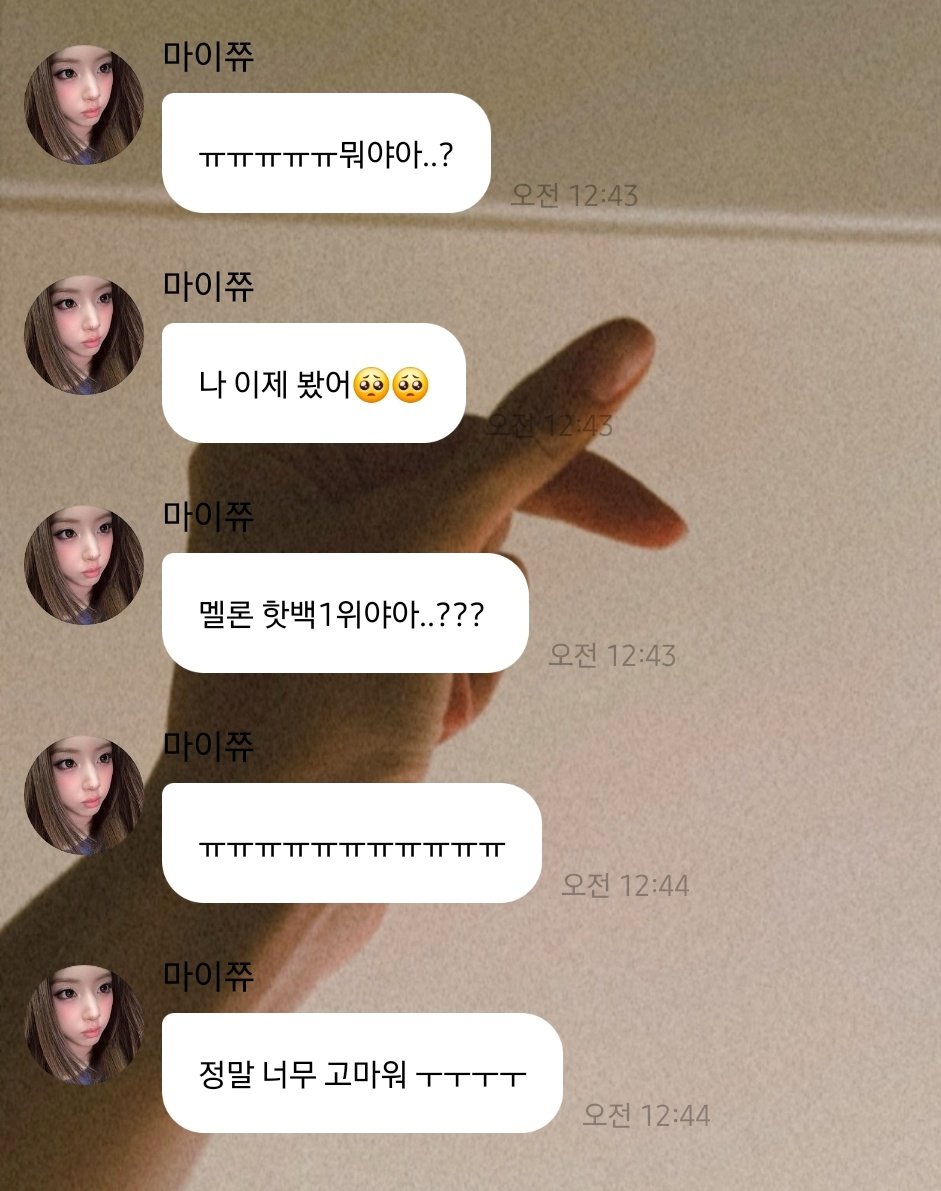Tap profile image next to "정말 너무 고마워"
This screenshot has width=941, height=1191.
[x=84, y=1025]
